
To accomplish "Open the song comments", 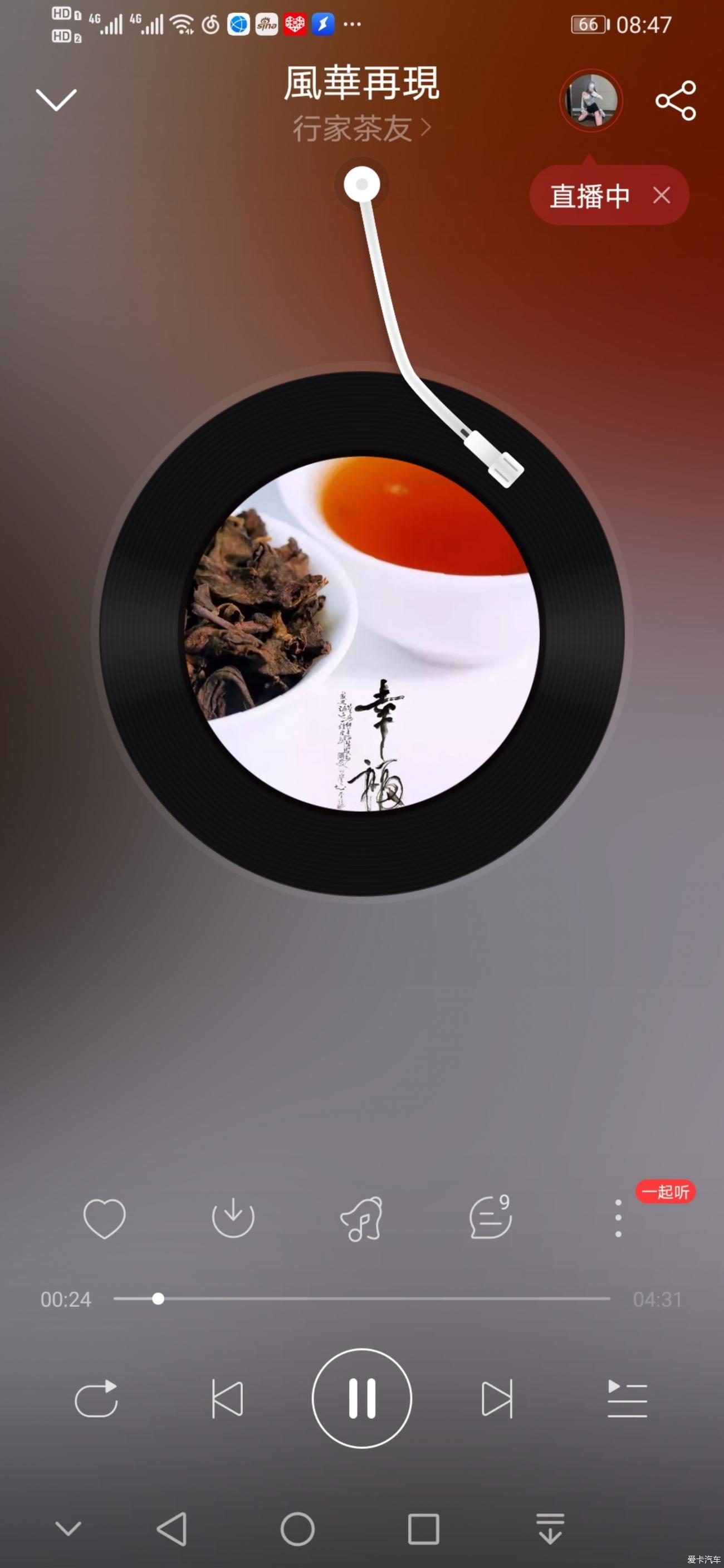I will [x=490, y=1218].
